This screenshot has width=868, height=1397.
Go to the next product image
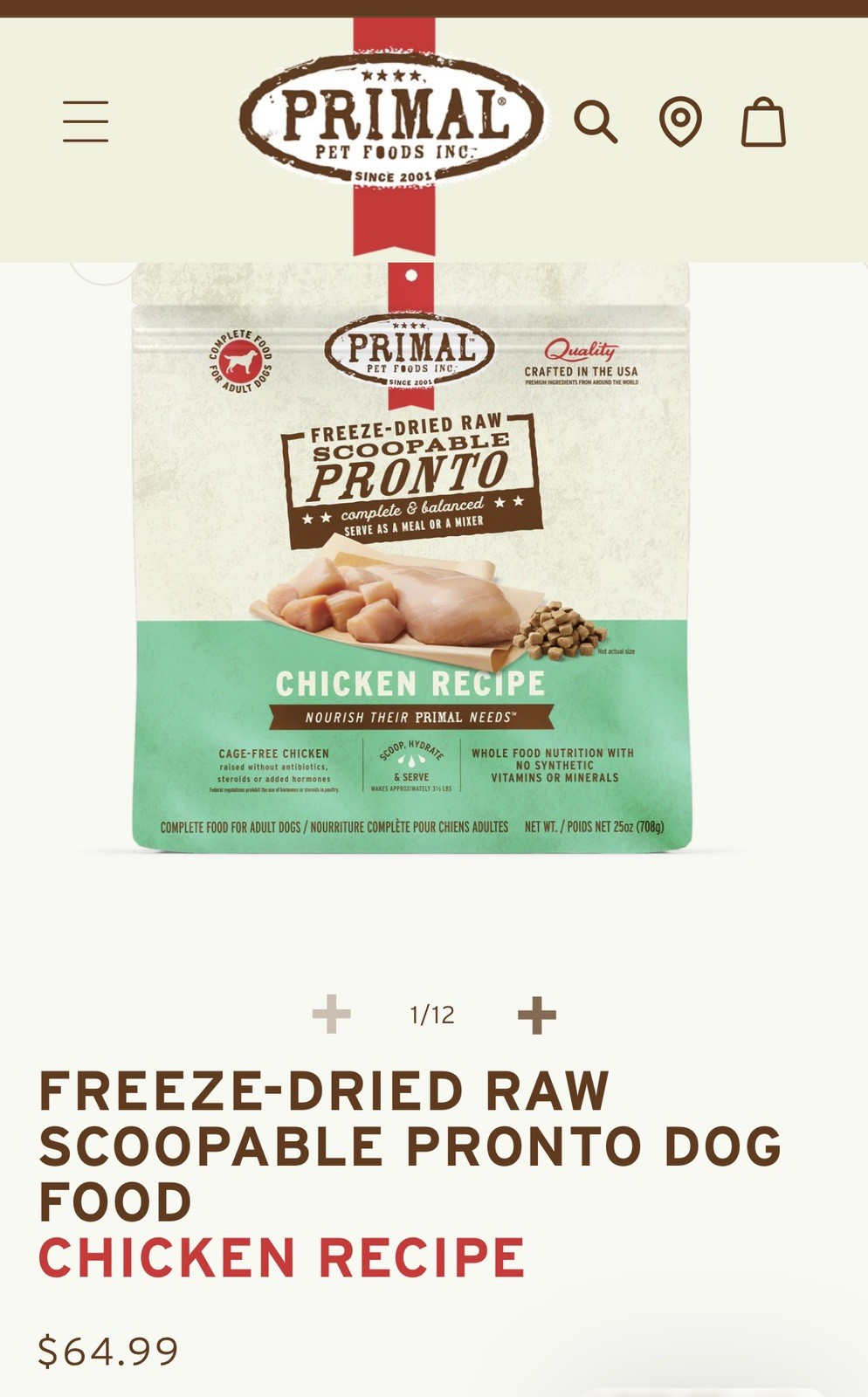[536, 1015]
